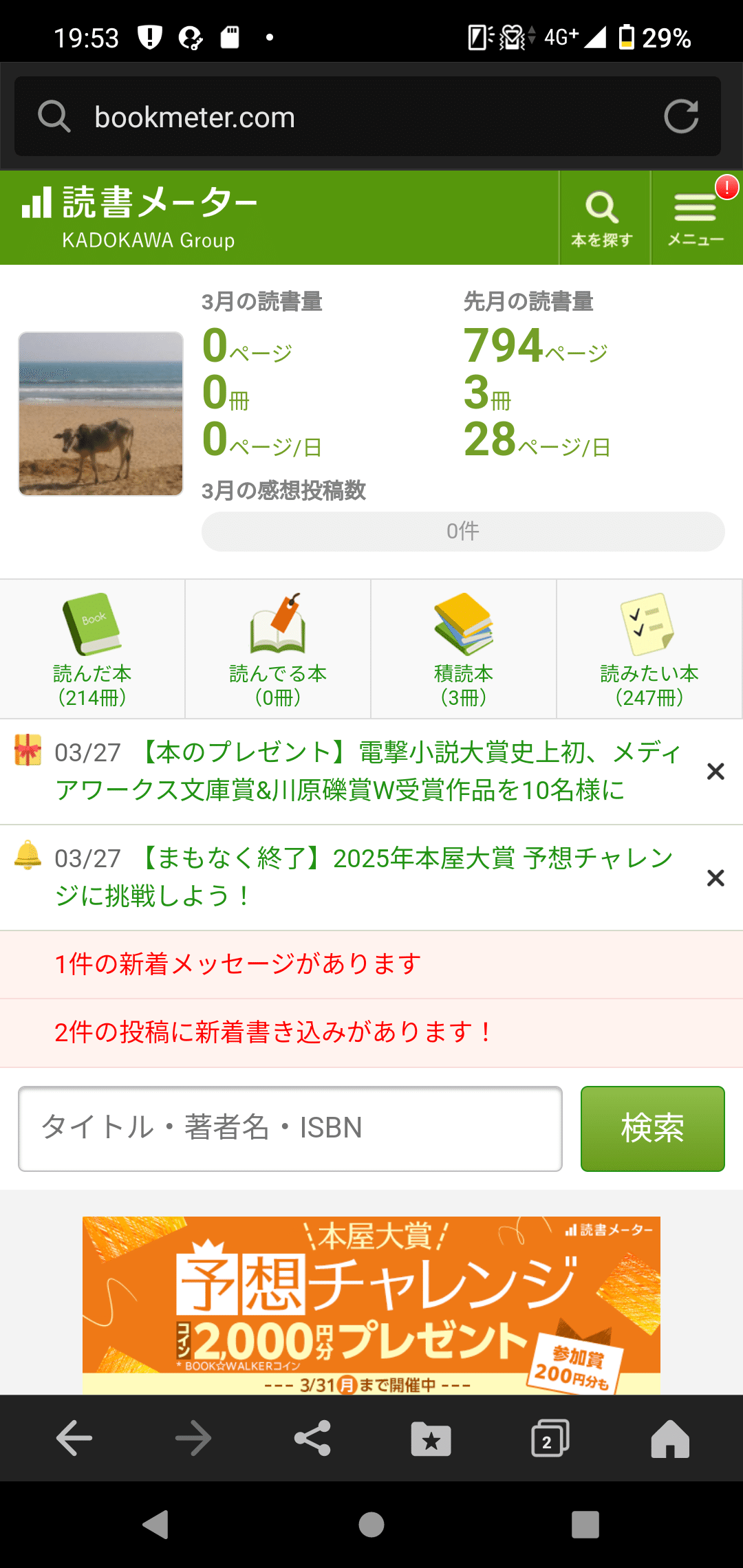Viewport: 743px width, 1568px height.
Task: Read the 1件の新着メッセージ notification
Action: pos(238,964)
